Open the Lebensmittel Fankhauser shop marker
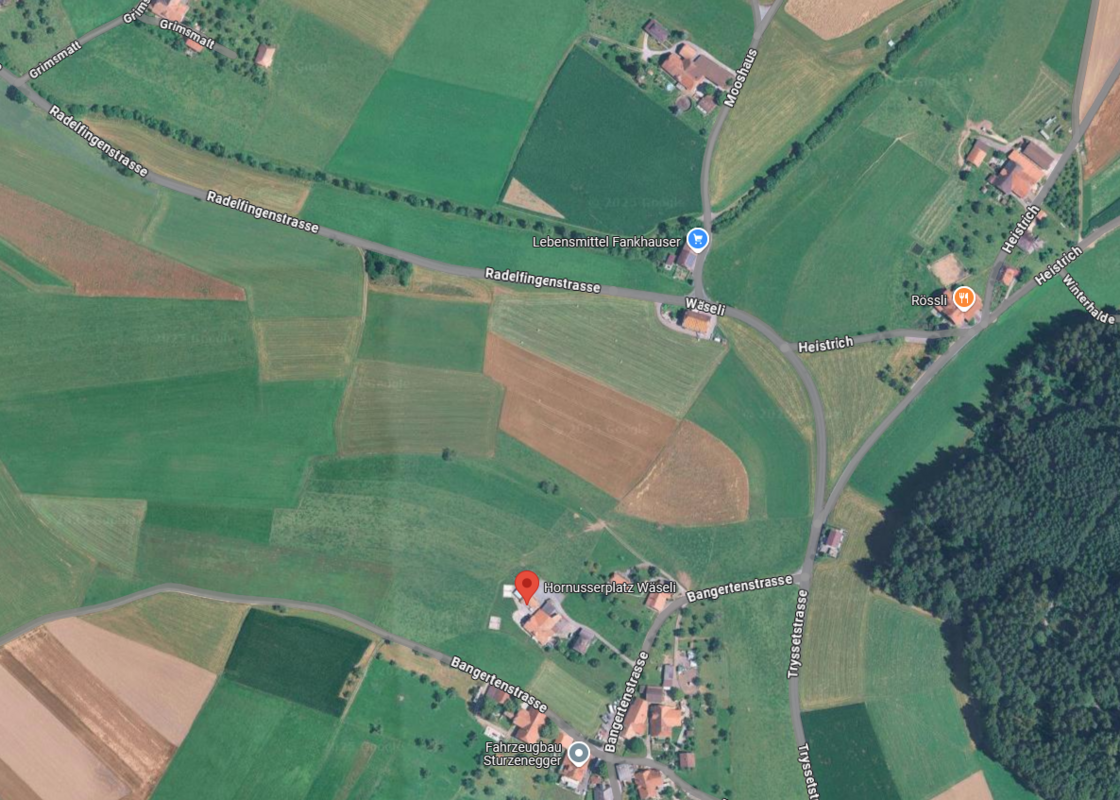This screenshot has height=800, width=1120. coord(698,240)
